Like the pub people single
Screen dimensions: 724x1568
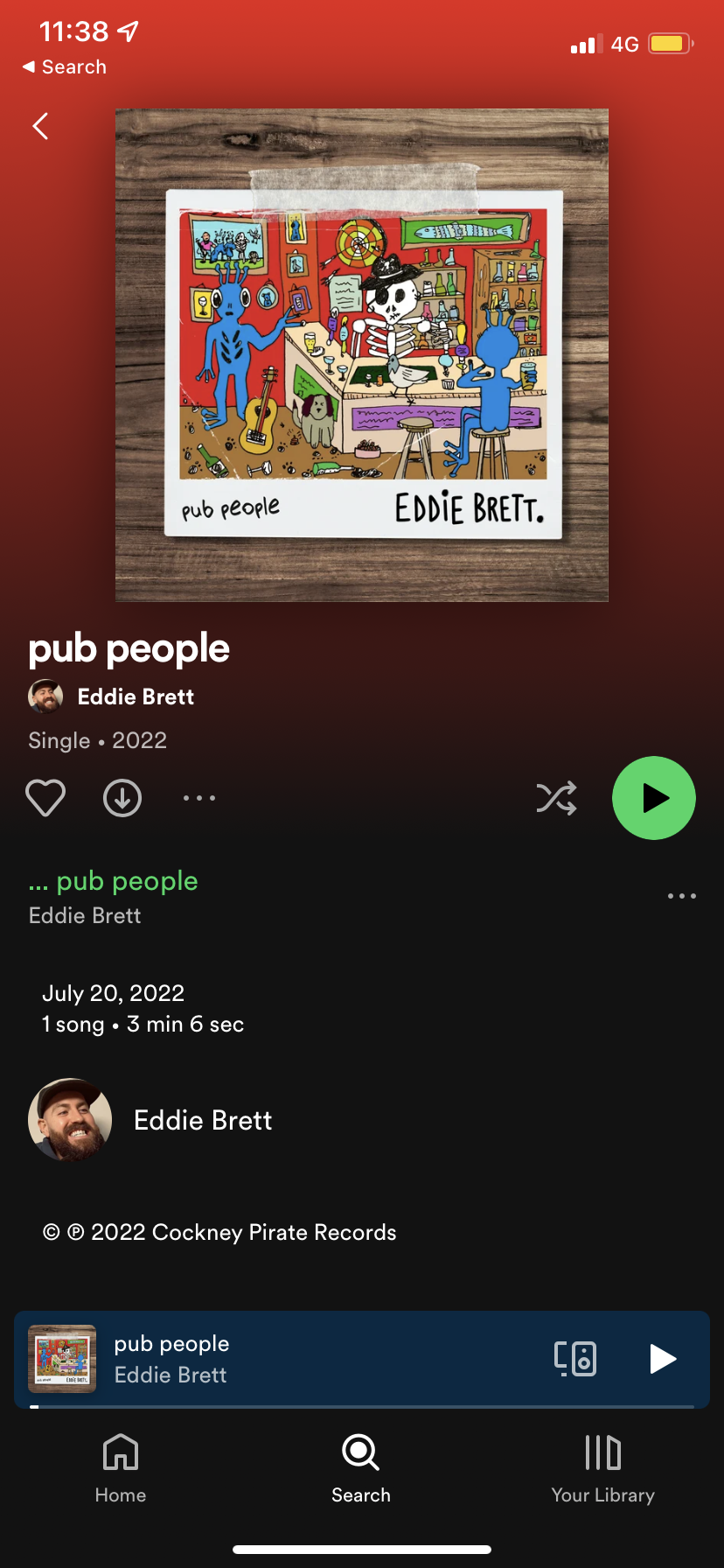45,798
